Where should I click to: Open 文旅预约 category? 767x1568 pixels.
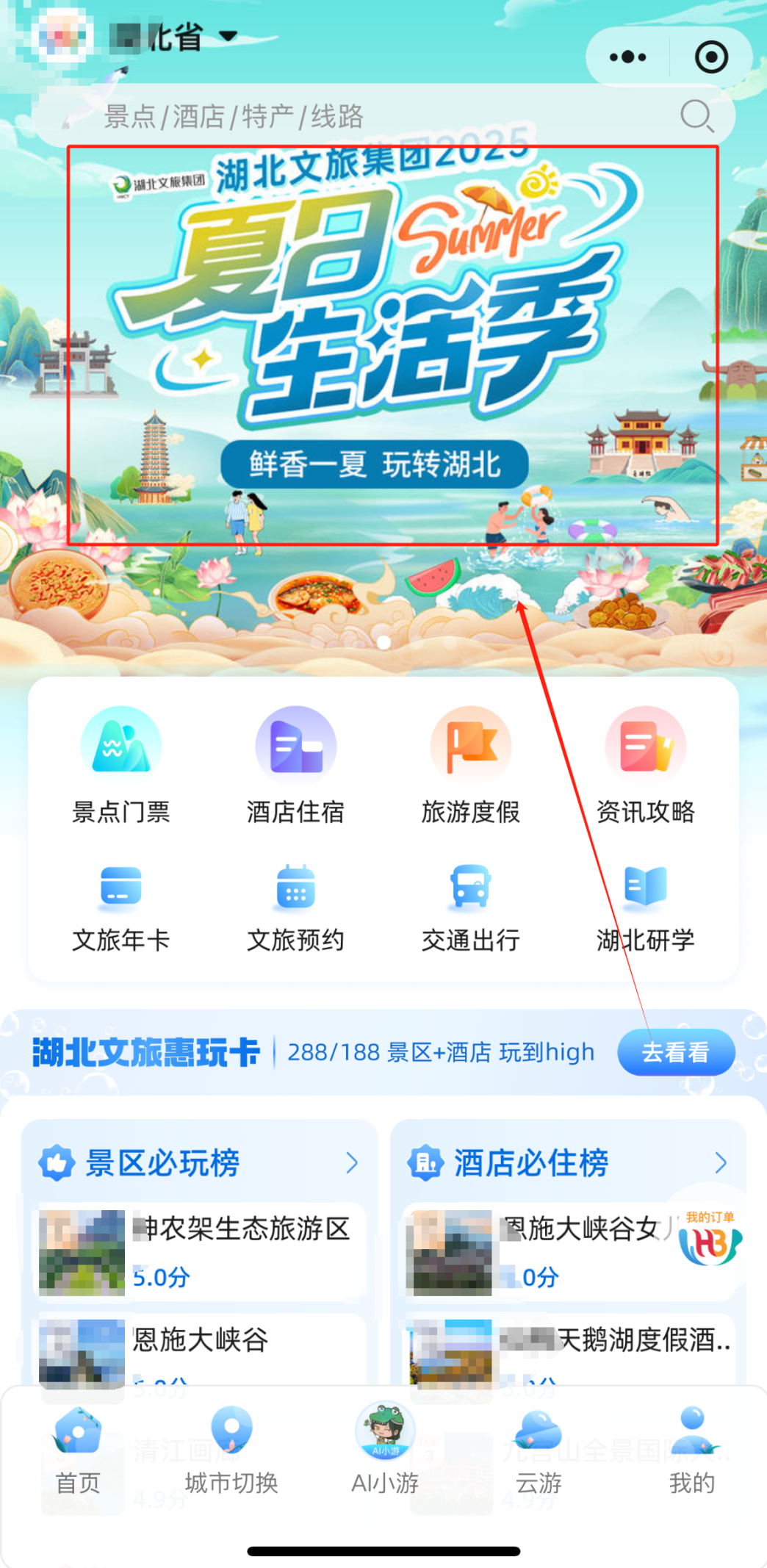pos(295,907)
